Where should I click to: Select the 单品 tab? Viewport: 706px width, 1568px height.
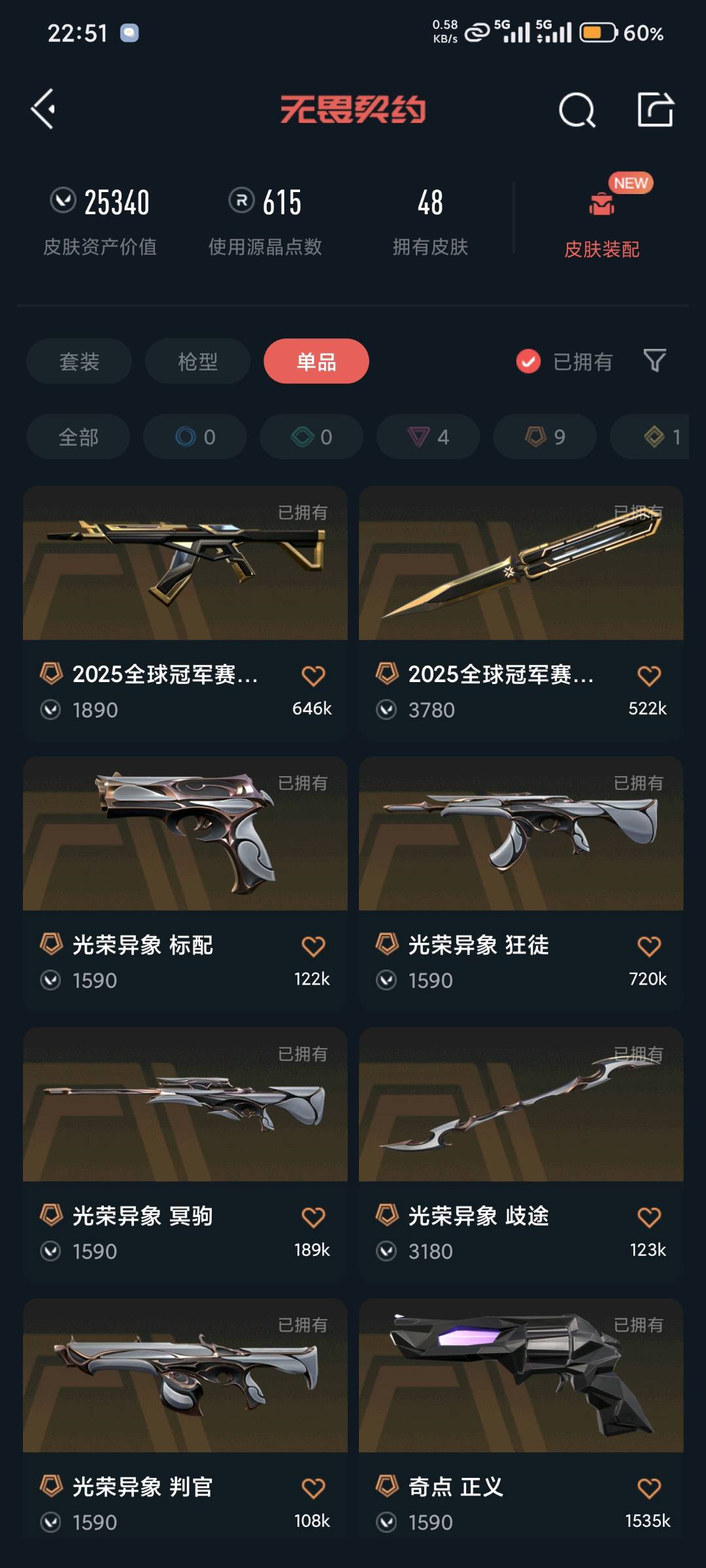[x=316, y=361]
